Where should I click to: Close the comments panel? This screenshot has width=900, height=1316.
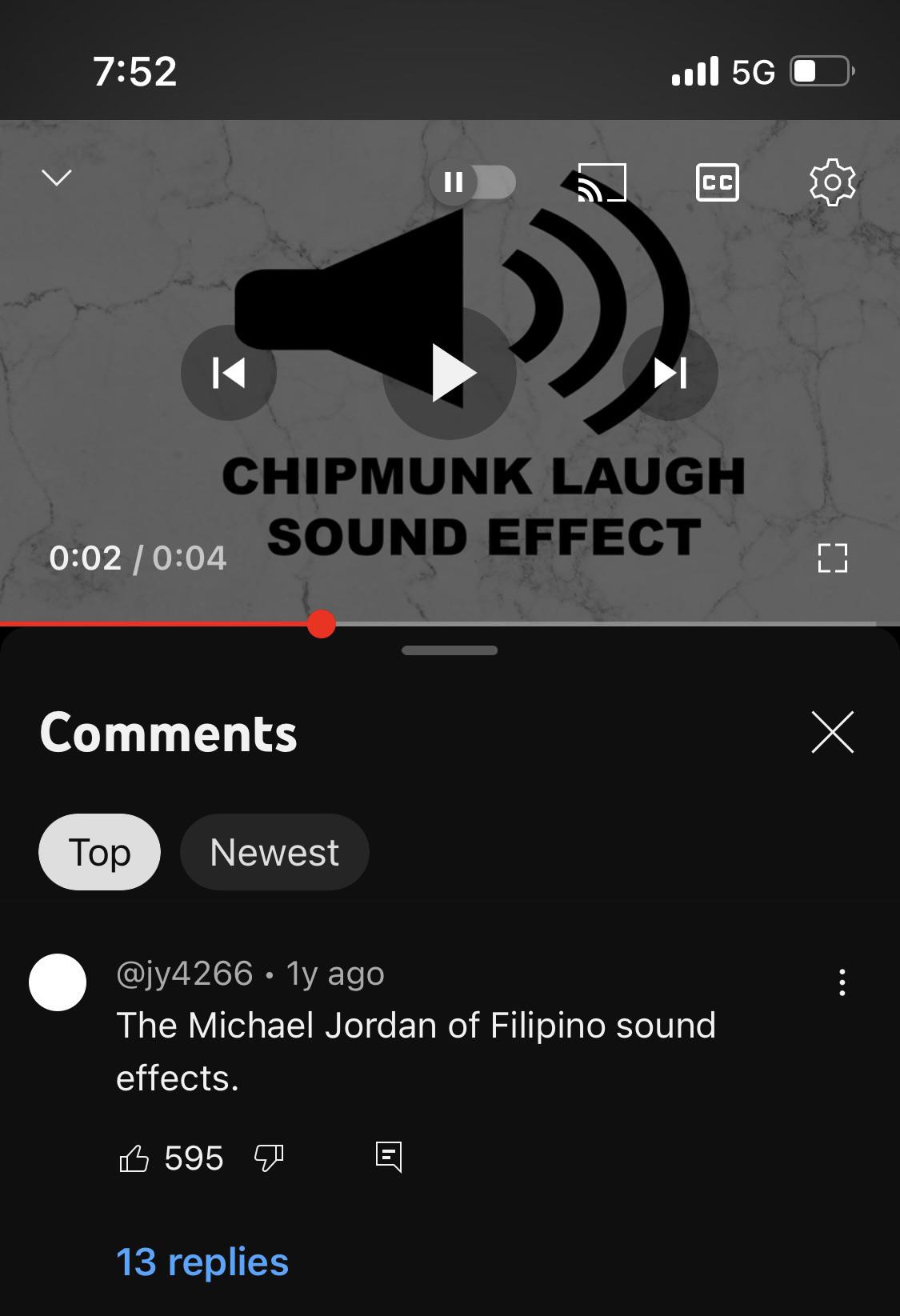[832, 732]
